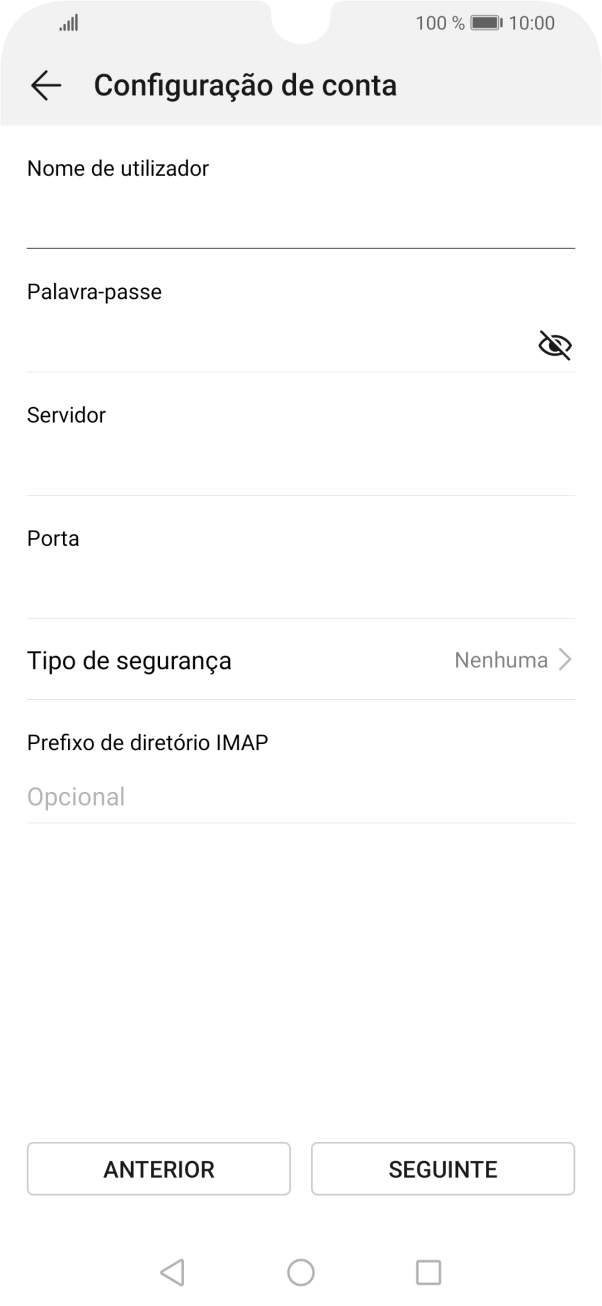This screenshot has height=1306, width=602.
Task: Tap the ANTERIOR button
Action: 158,1169
